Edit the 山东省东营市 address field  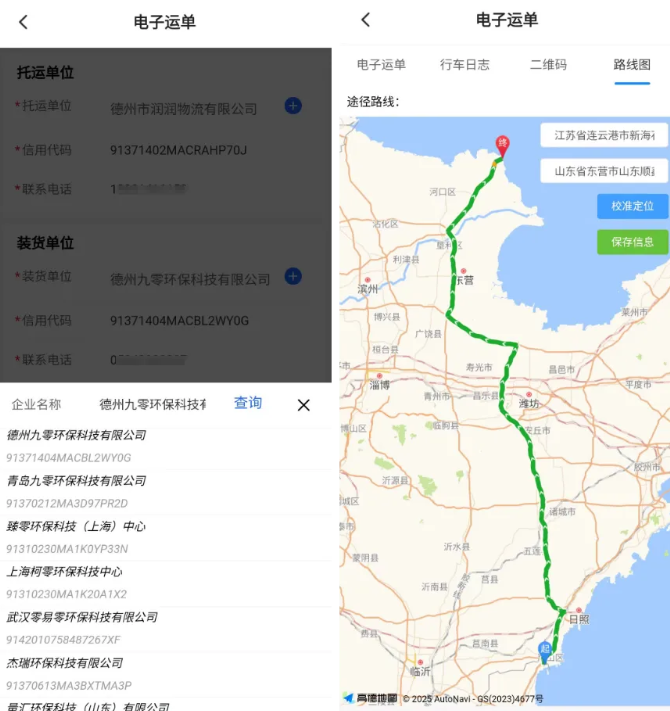(x=604, y=171)
